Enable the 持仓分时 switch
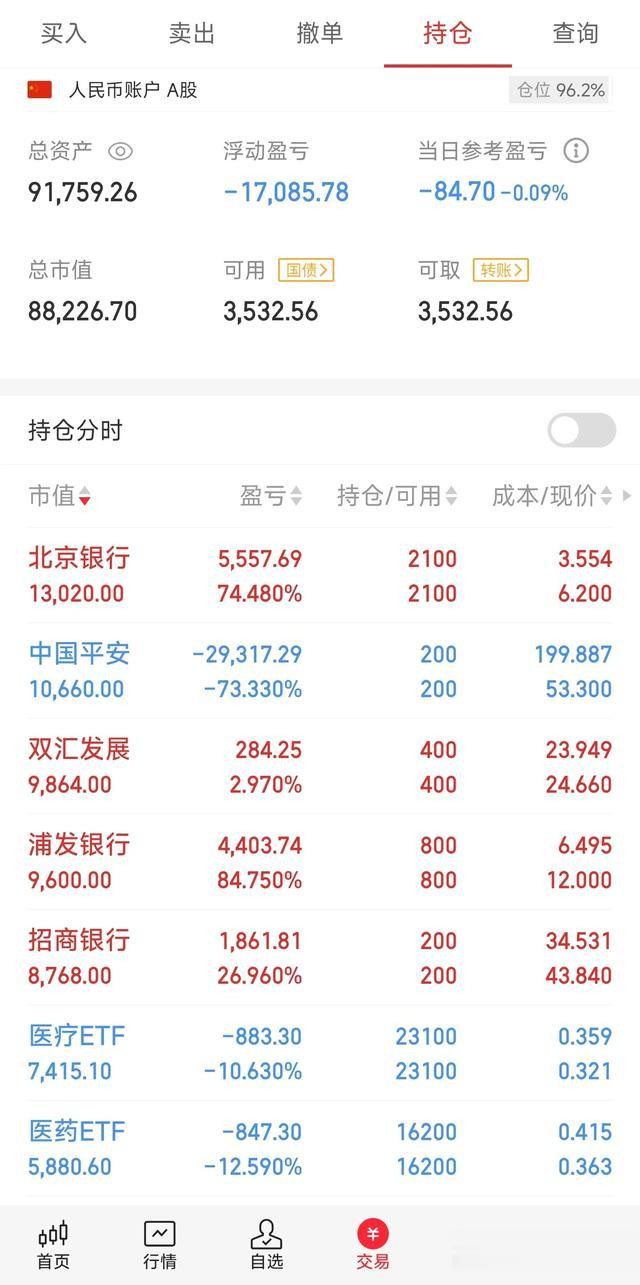 (582, 431)
